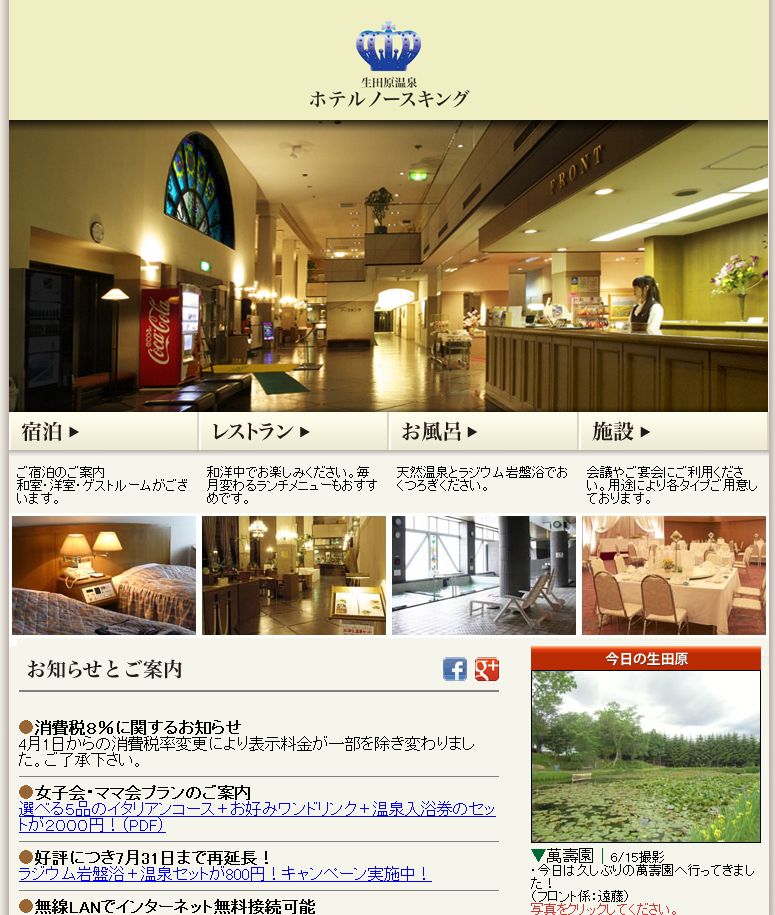The width and height of the screenshot is (775, 915).
Task: Open the 施設 (facilities) section
Action: 672,432
